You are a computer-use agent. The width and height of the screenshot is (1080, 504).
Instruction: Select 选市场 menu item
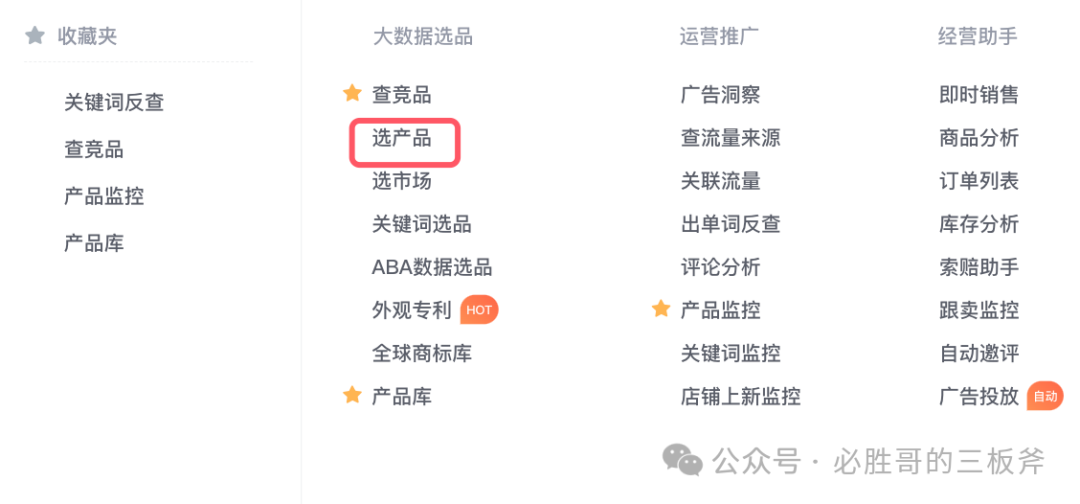point(402,181)
